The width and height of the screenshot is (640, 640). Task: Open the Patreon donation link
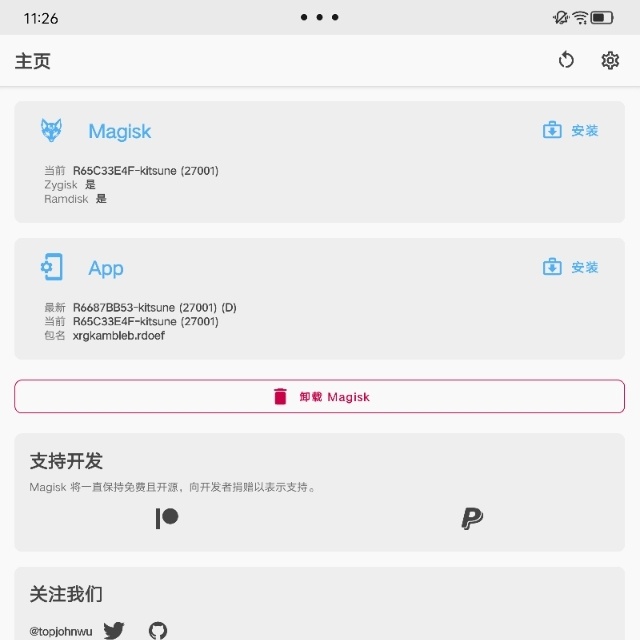click(x=167, y=518)
